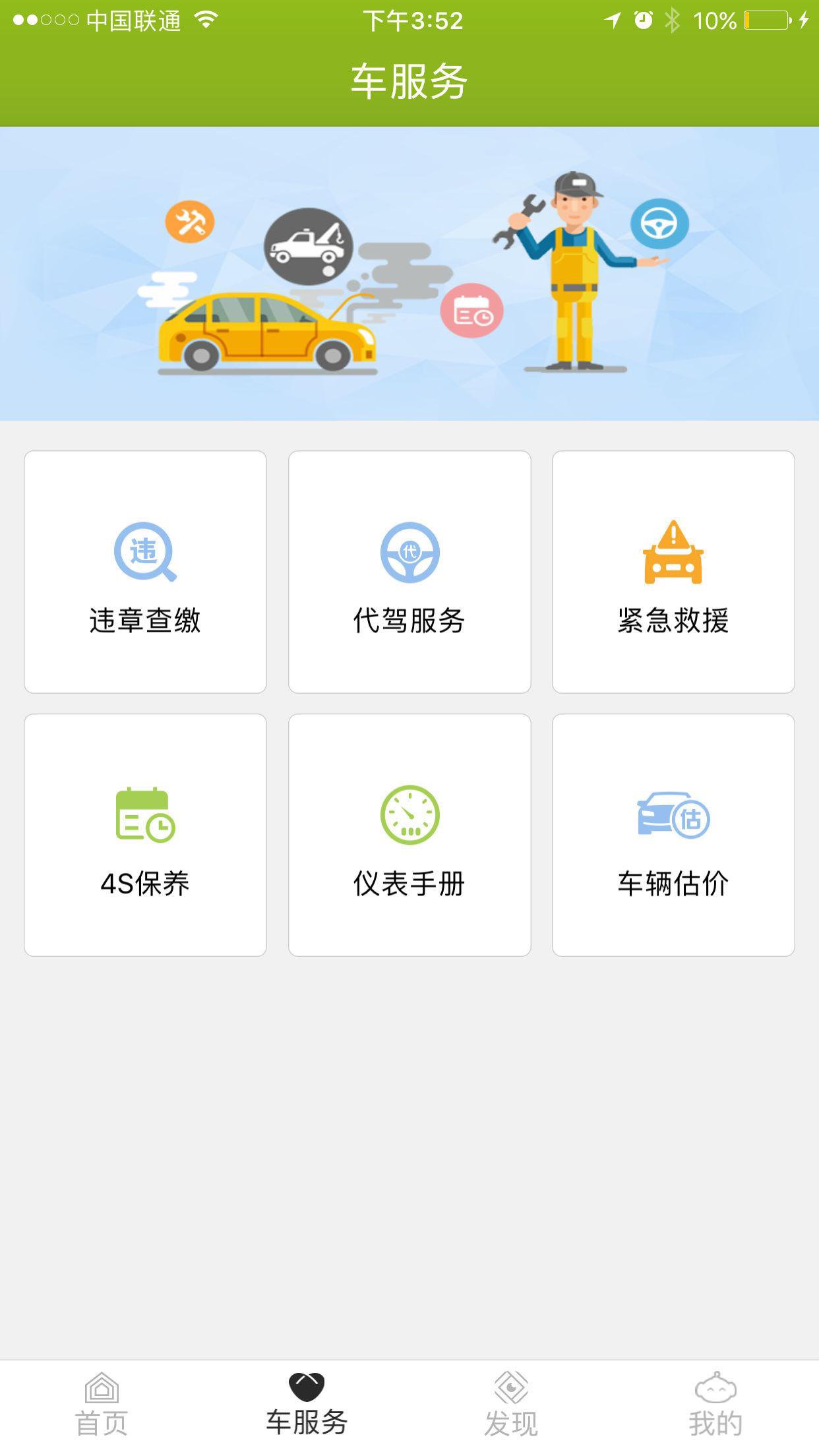This screenshot has width=819, height=1456.
Task: Open the 仪表手册 dashboard manual
Action: click(x=409, y=835)
